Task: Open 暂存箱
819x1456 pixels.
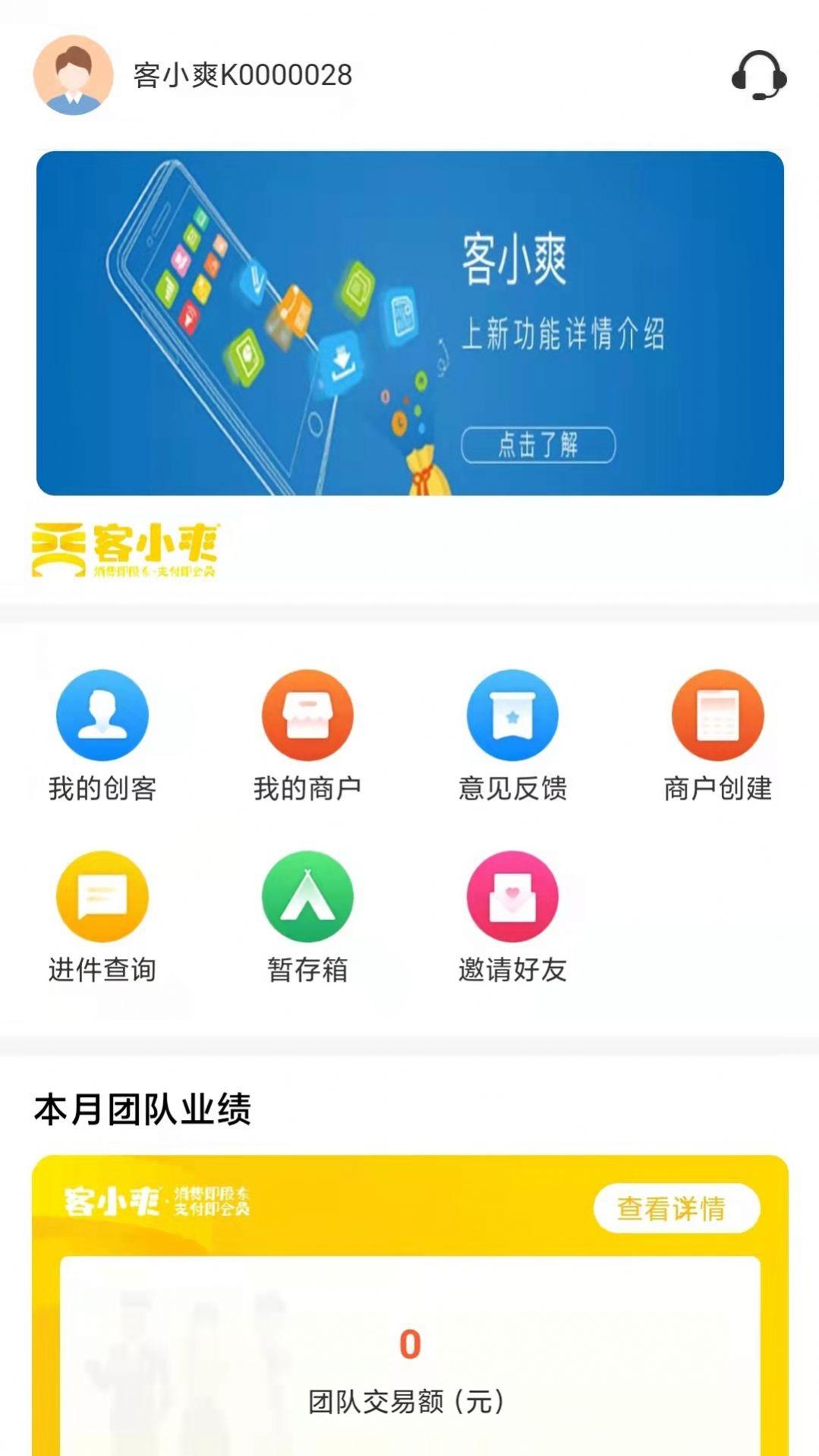Action: click(x=307, y=917)
